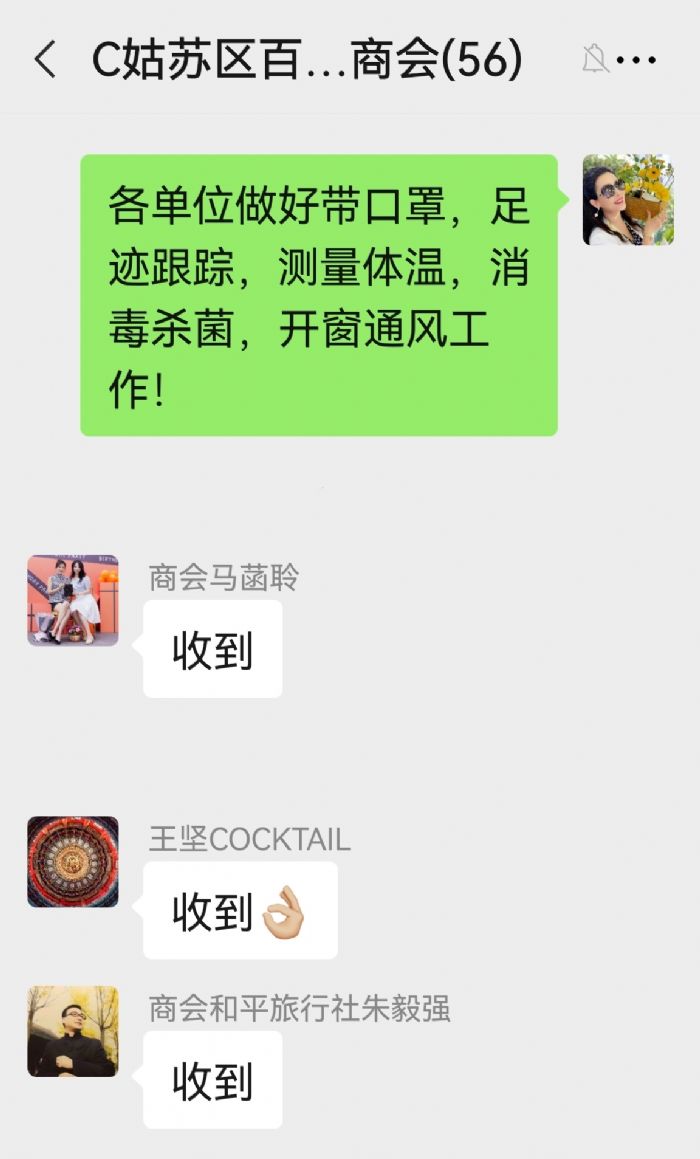
Task: Open 商会马菡聆's profile avatar
Action: 73,600
